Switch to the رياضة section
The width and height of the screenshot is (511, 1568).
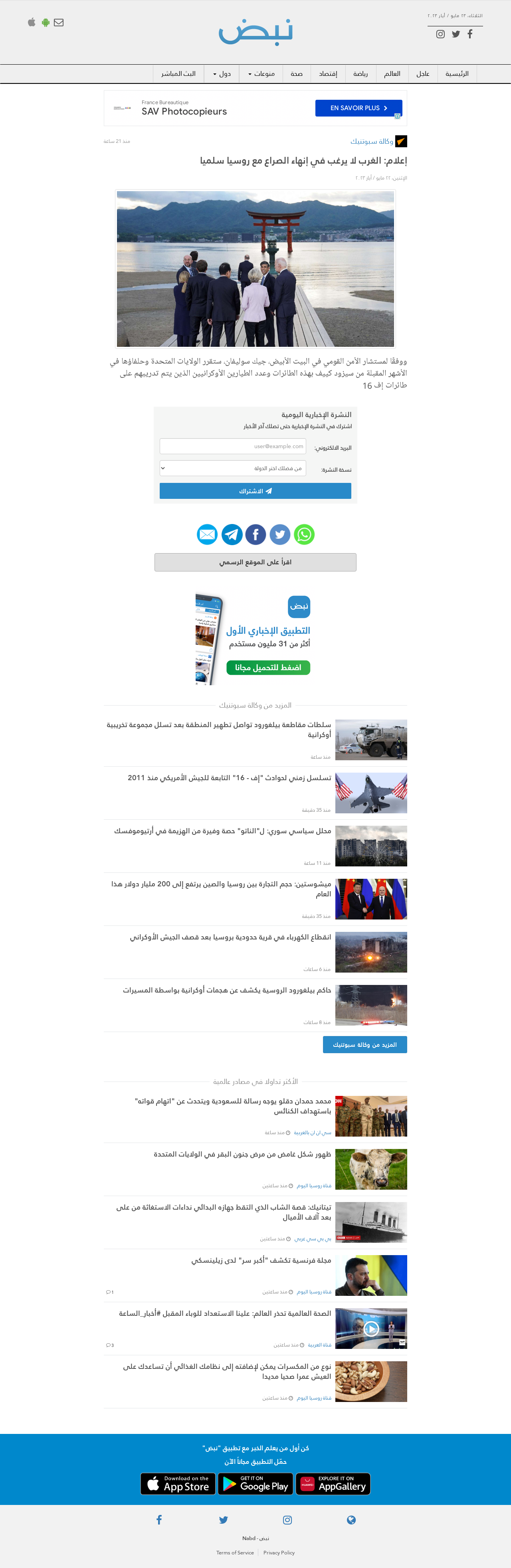(x=360, y=74)
